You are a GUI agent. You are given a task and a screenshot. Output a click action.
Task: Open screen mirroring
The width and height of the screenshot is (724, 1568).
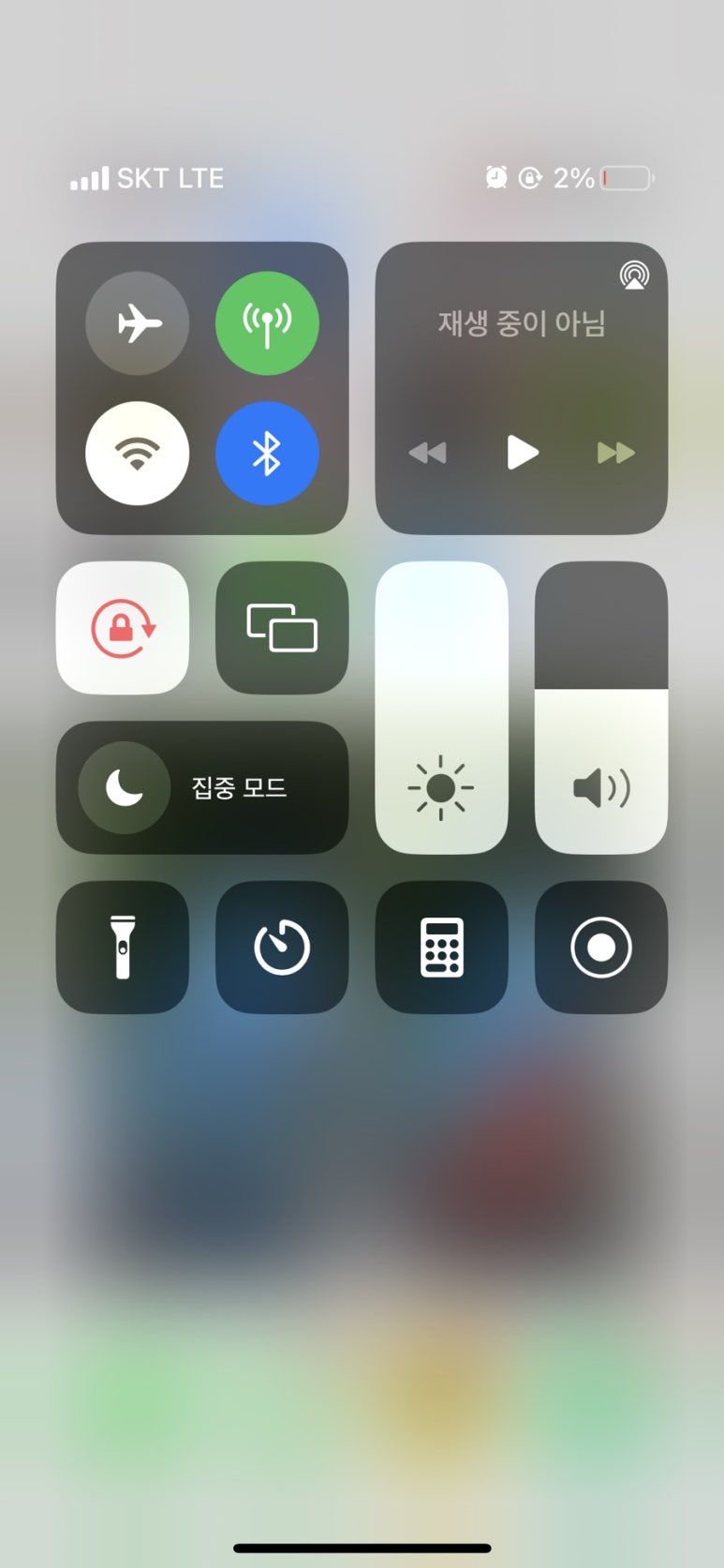pyautogui.click(x=282, y=628)
